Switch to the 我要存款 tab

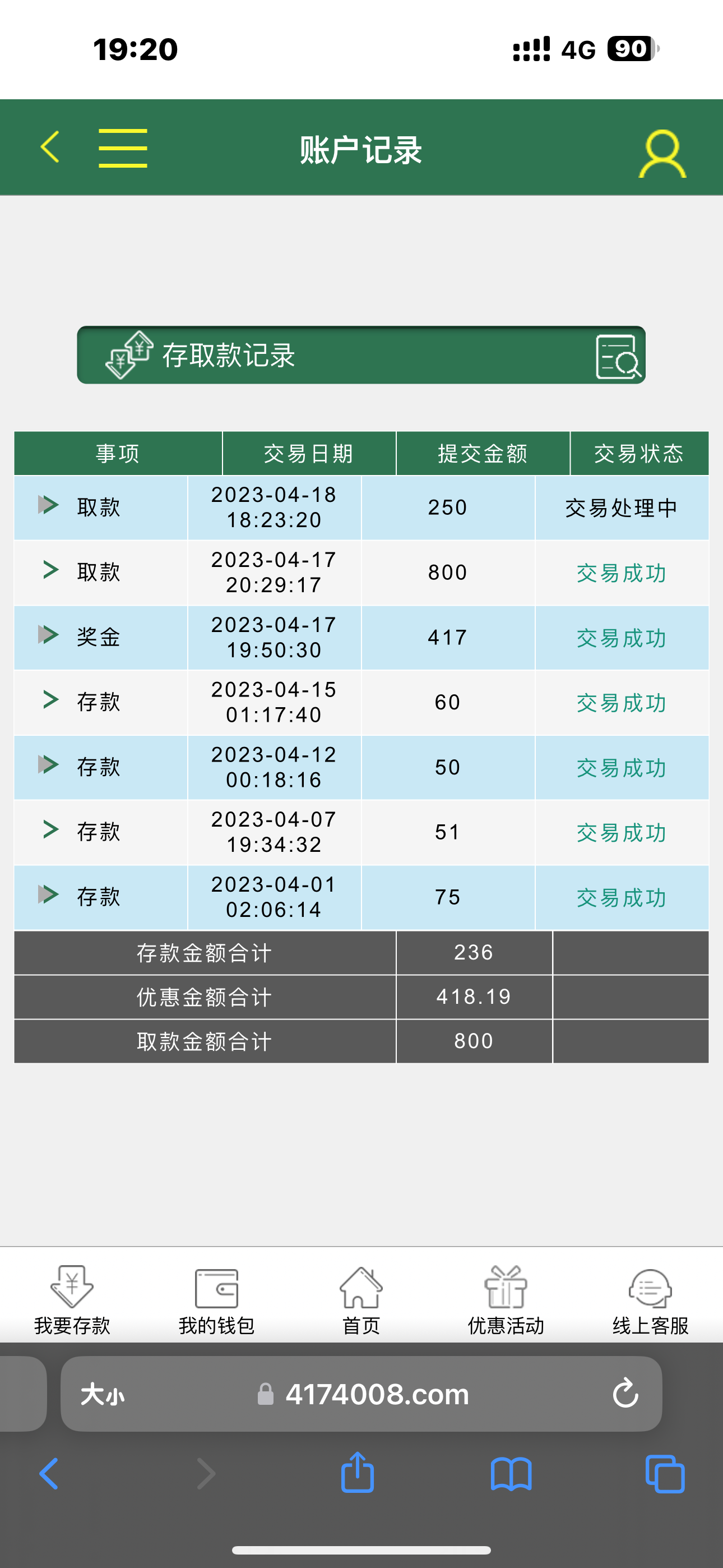[72, 1299]
